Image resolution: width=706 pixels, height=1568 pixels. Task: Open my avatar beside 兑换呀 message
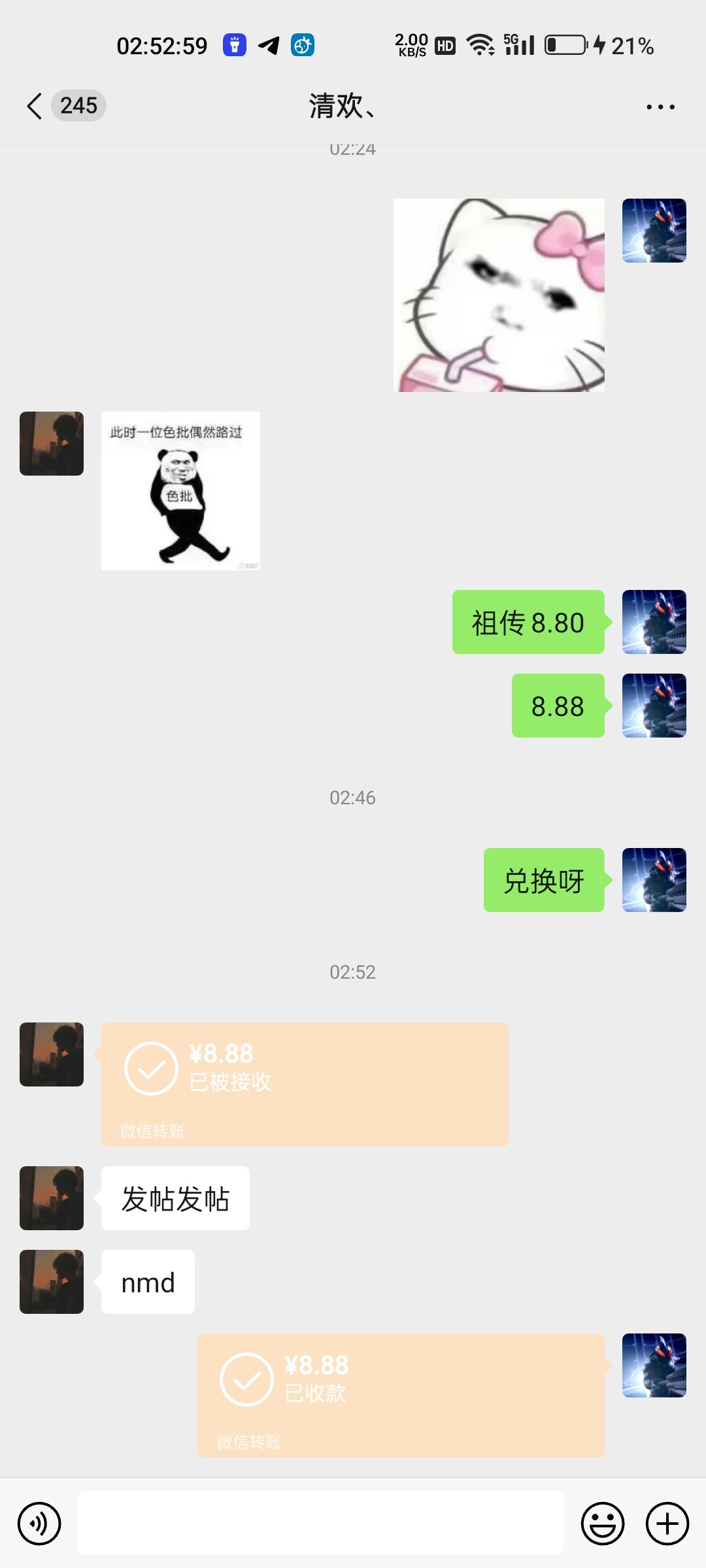(x=654, y=880)
